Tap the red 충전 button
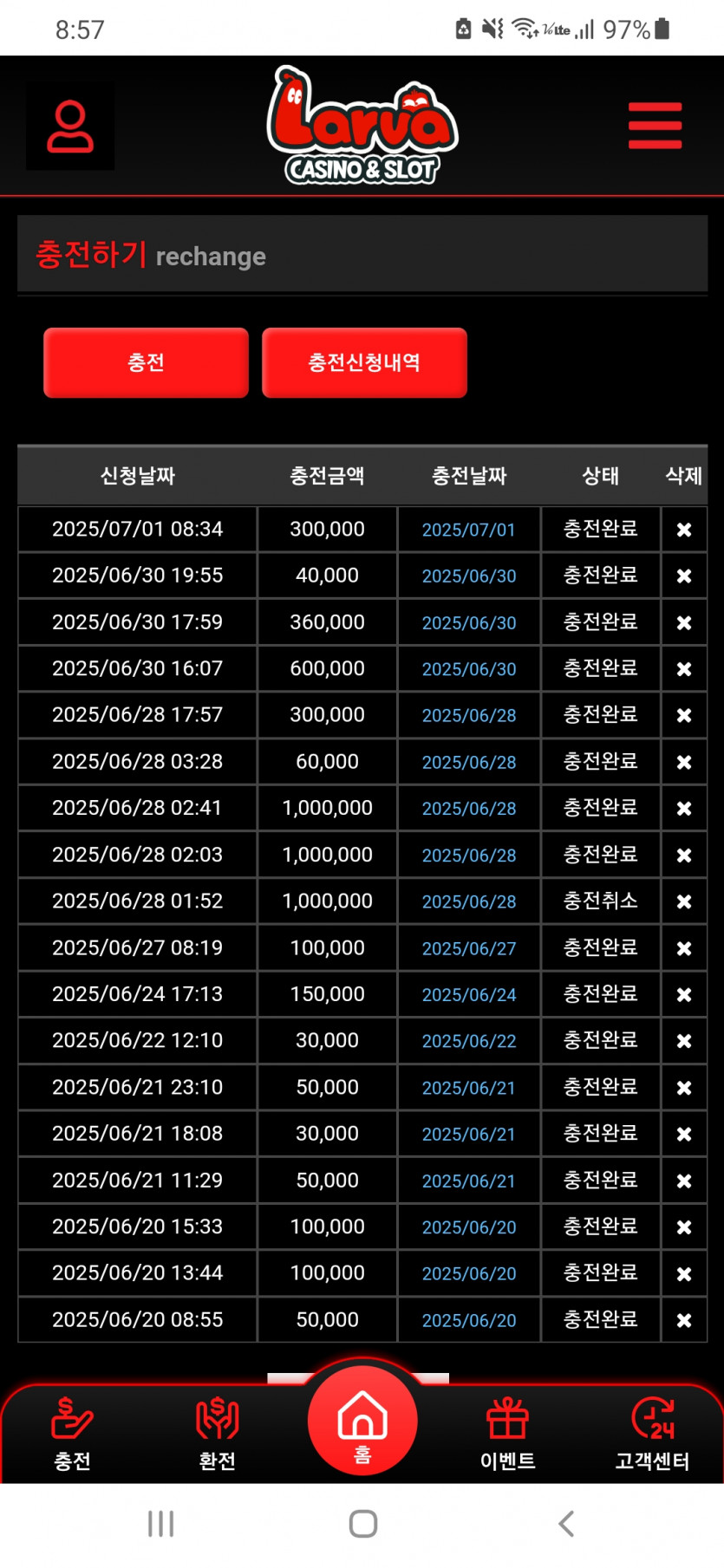This screenshot has height=1568, width=724. click(x=146, y=362)
